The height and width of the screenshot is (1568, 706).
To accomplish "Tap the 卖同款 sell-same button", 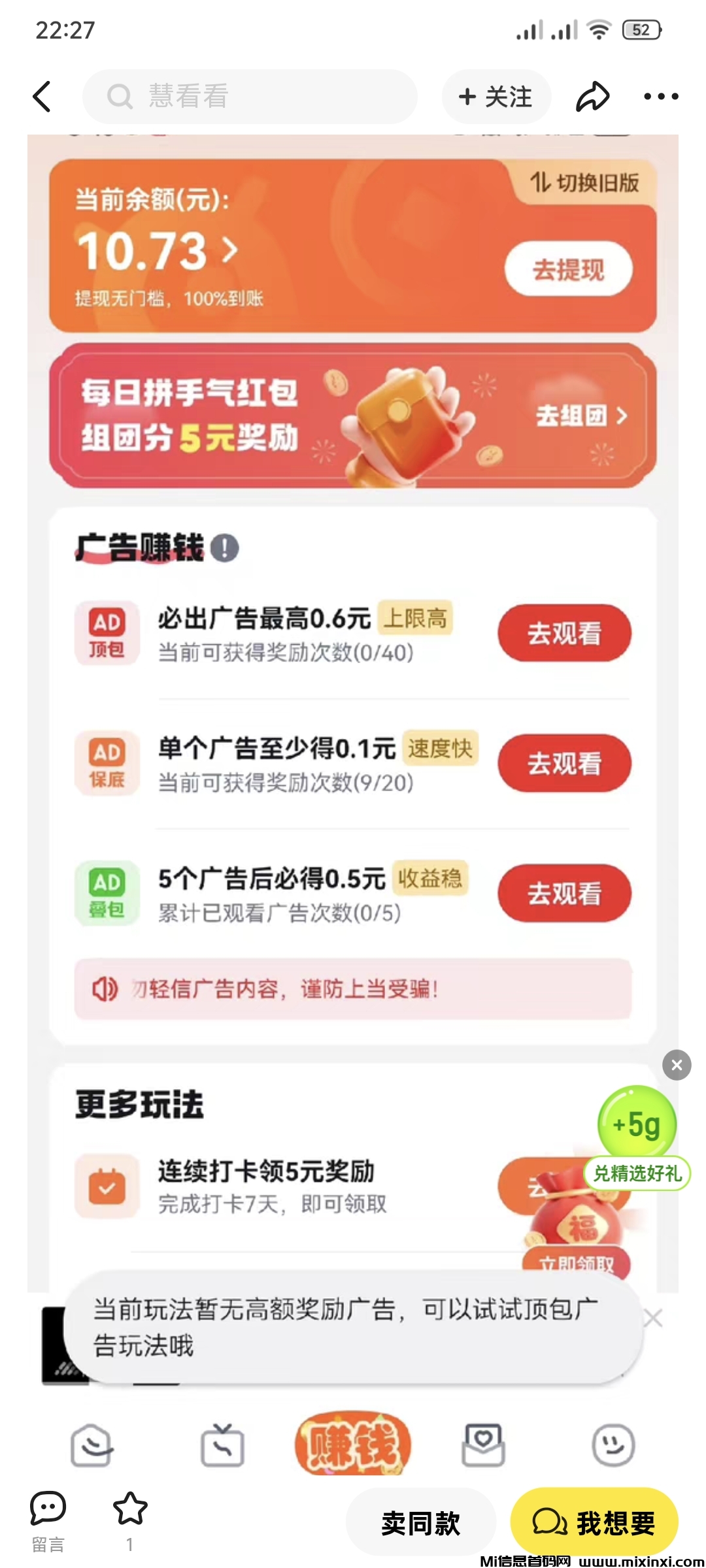I will 419,1522.
